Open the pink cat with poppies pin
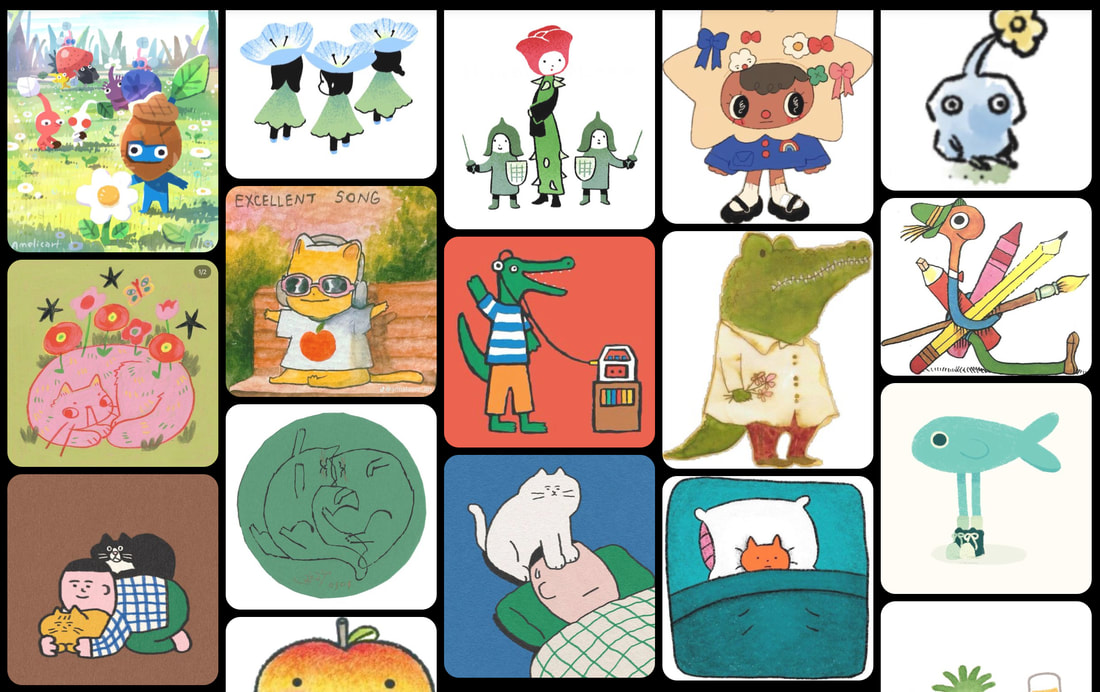Screen dimensions: 1100x692 (x=112, y=363)
